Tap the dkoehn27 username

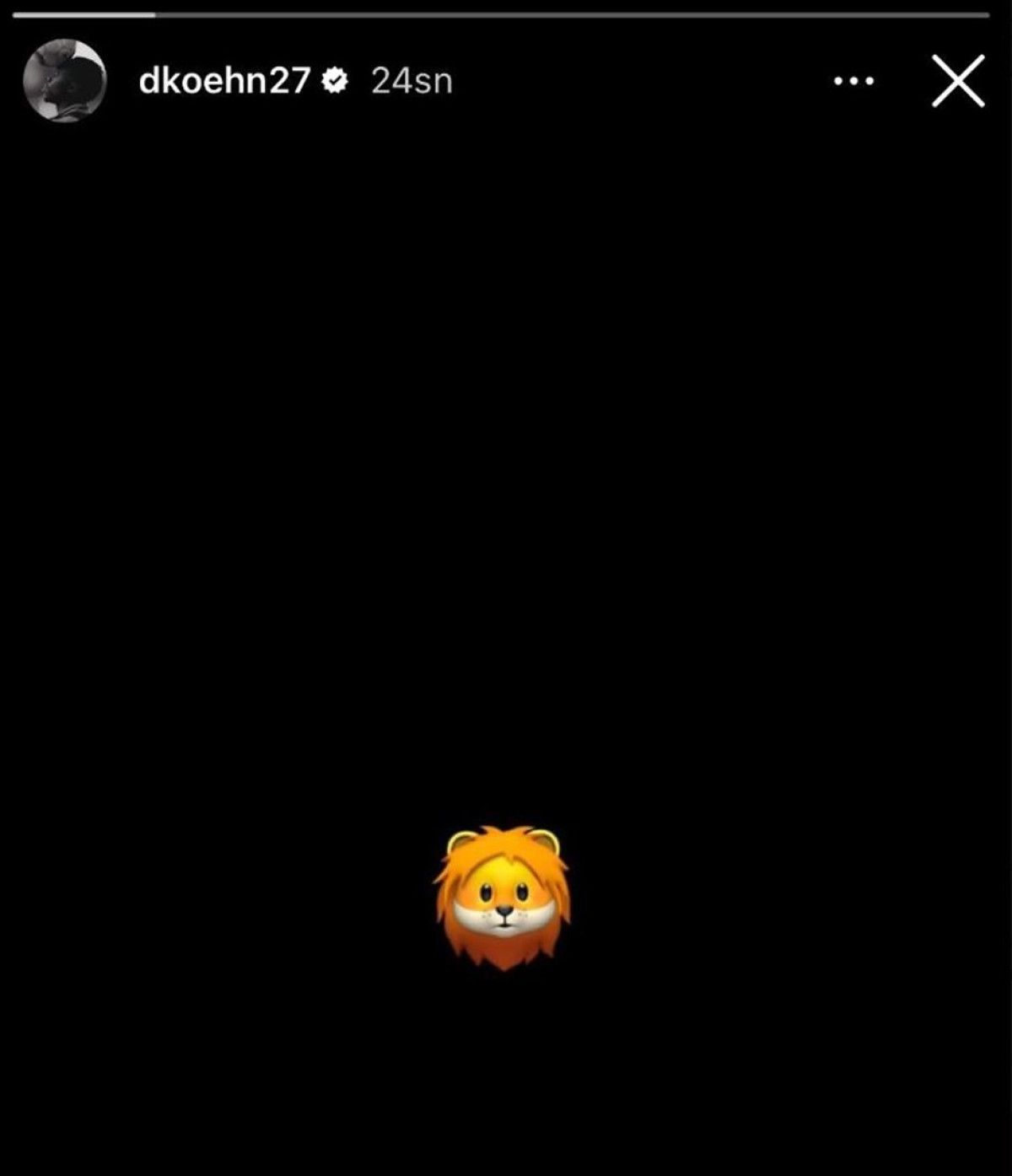click(x=224, y=81)
